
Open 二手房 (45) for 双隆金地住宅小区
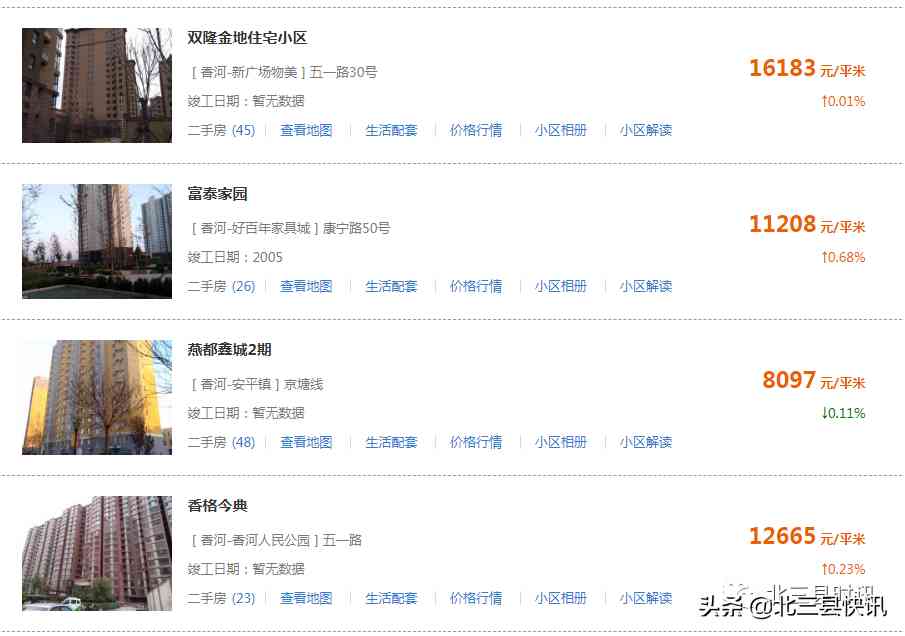pos(221,130)
